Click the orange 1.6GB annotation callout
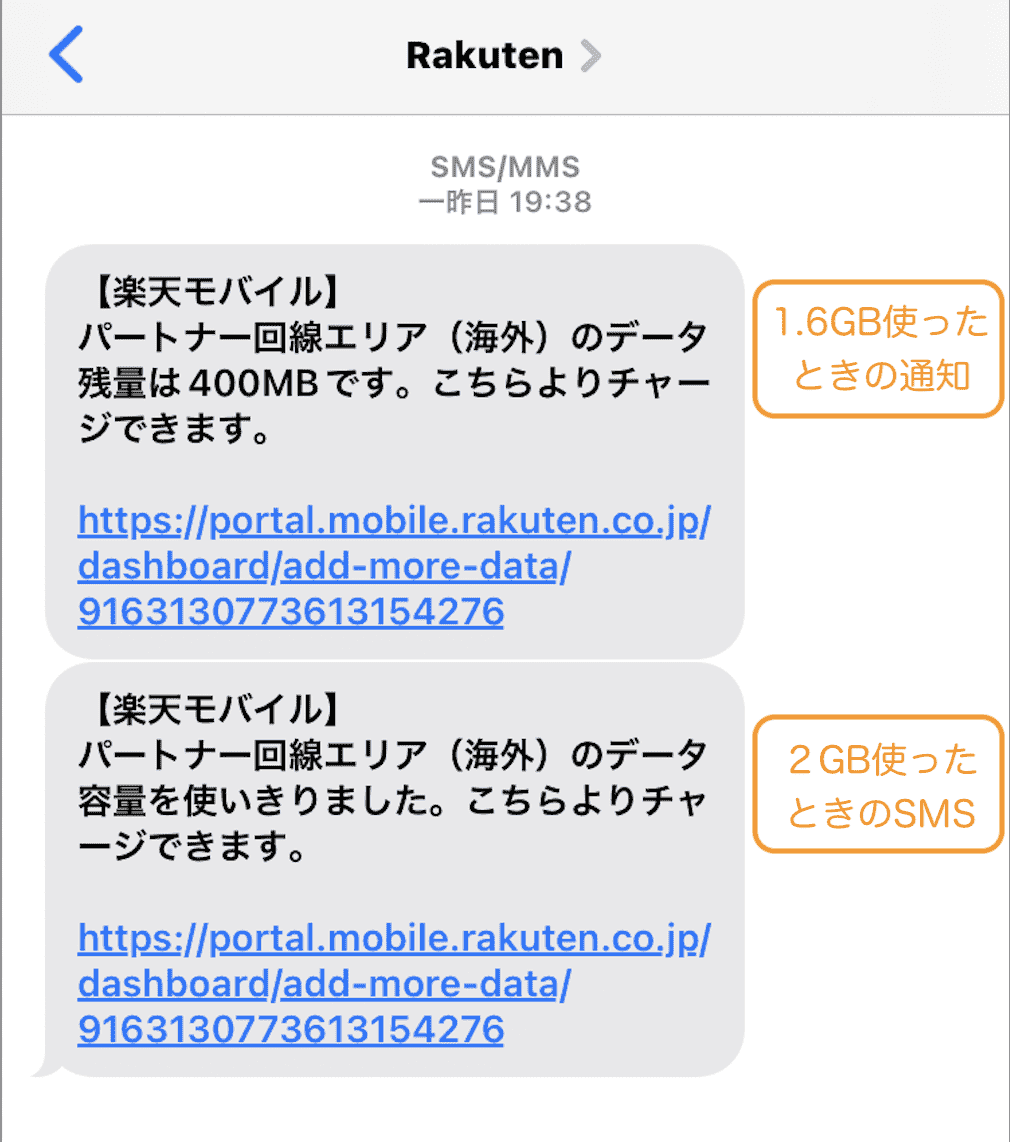This screenshot has height=1142, width=1010. (x=878, y=347)
